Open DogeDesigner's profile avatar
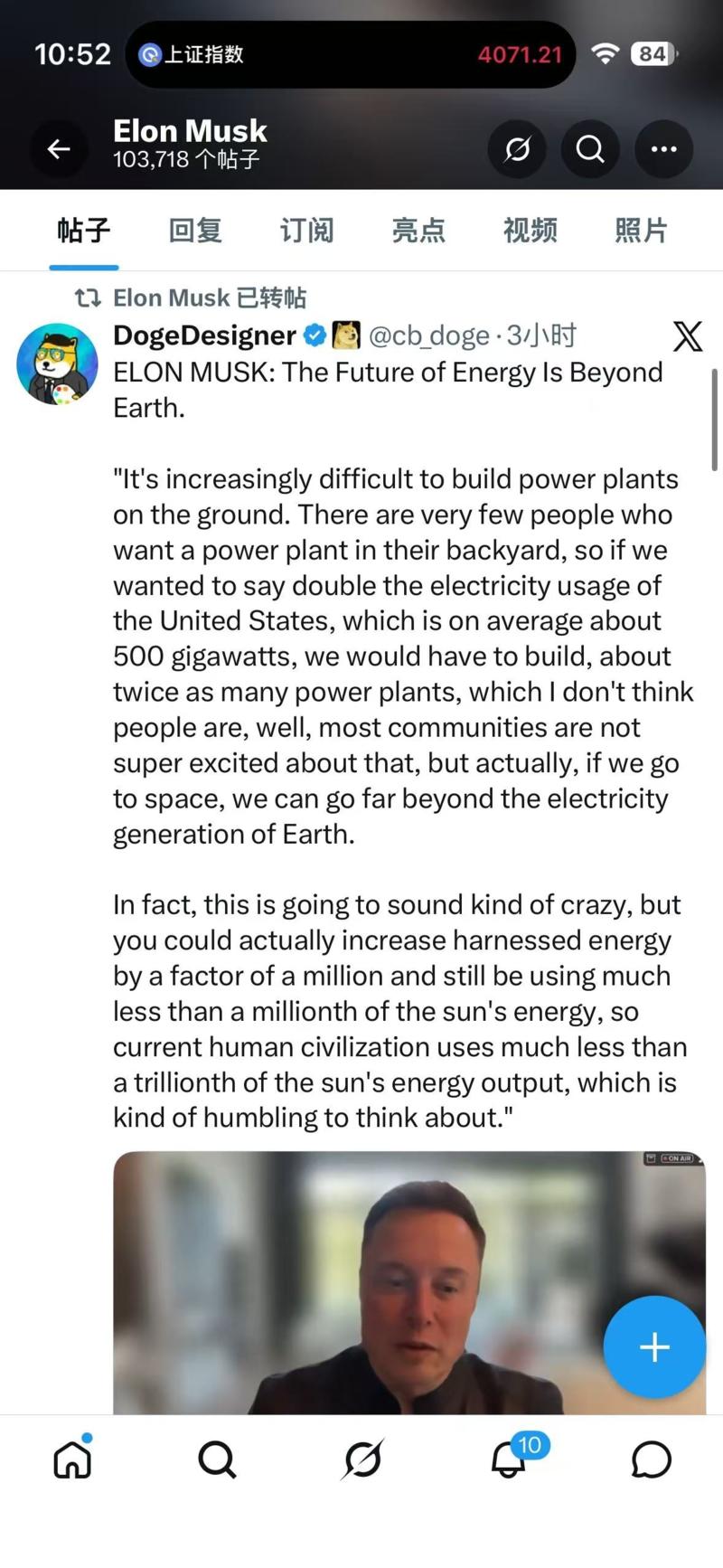This screenshot has height=1568, width=723. [x=57, y=364]
